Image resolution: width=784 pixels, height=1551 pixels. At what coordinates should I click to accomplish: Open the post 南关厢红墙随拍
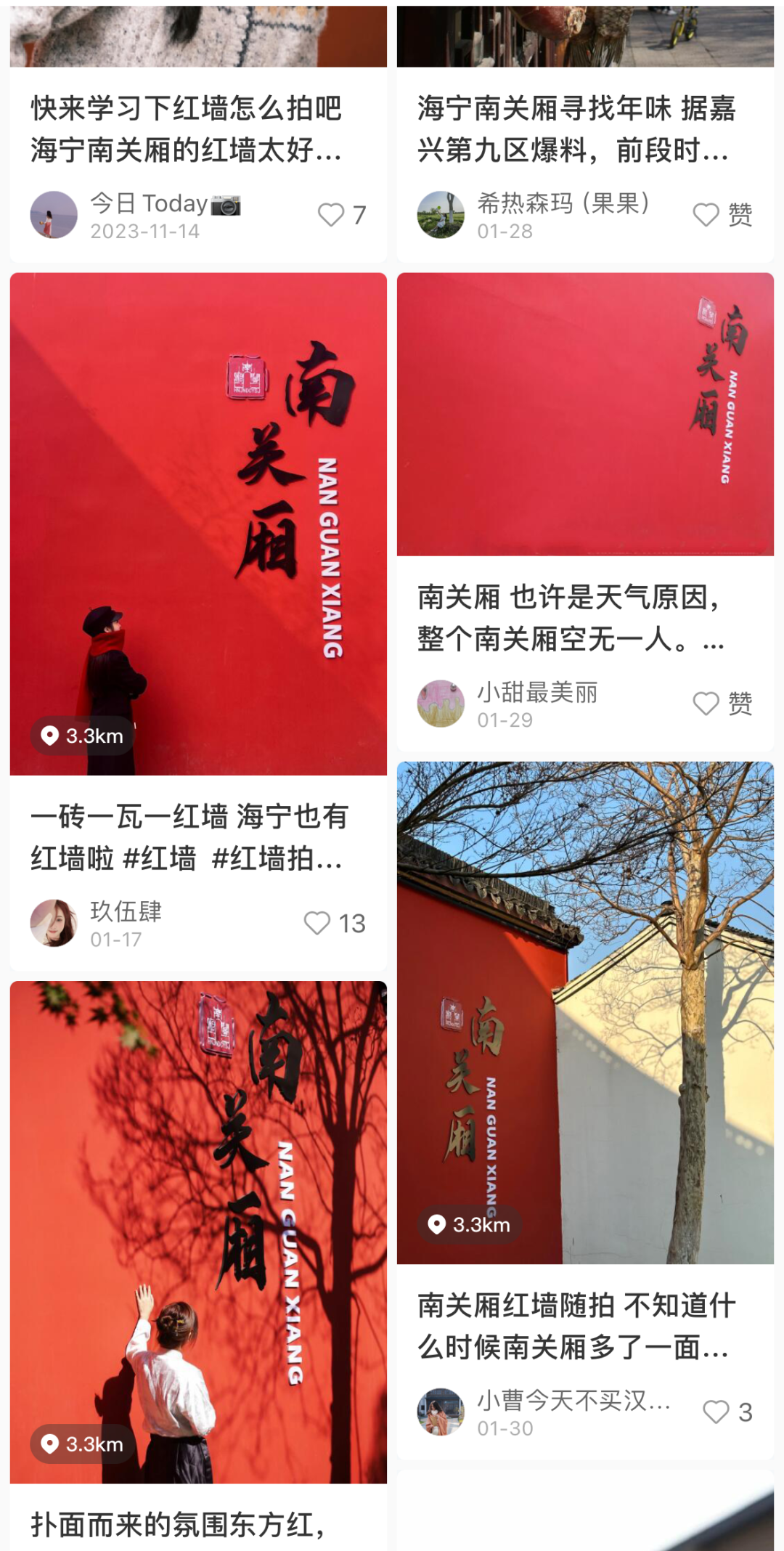click(576, 1326)
